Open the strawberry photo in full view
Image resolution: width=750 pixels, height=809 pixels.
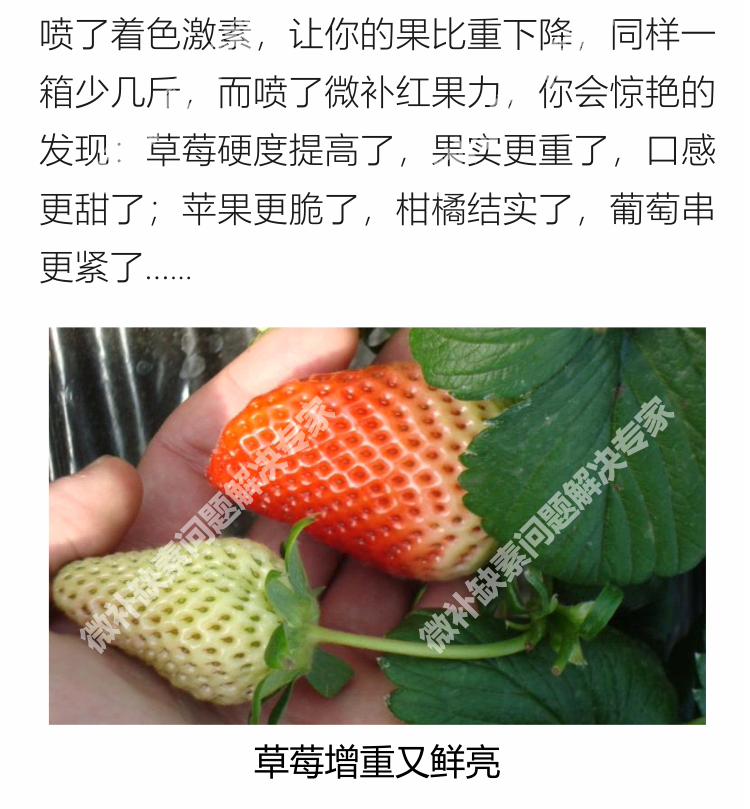(x=377, y=525)
